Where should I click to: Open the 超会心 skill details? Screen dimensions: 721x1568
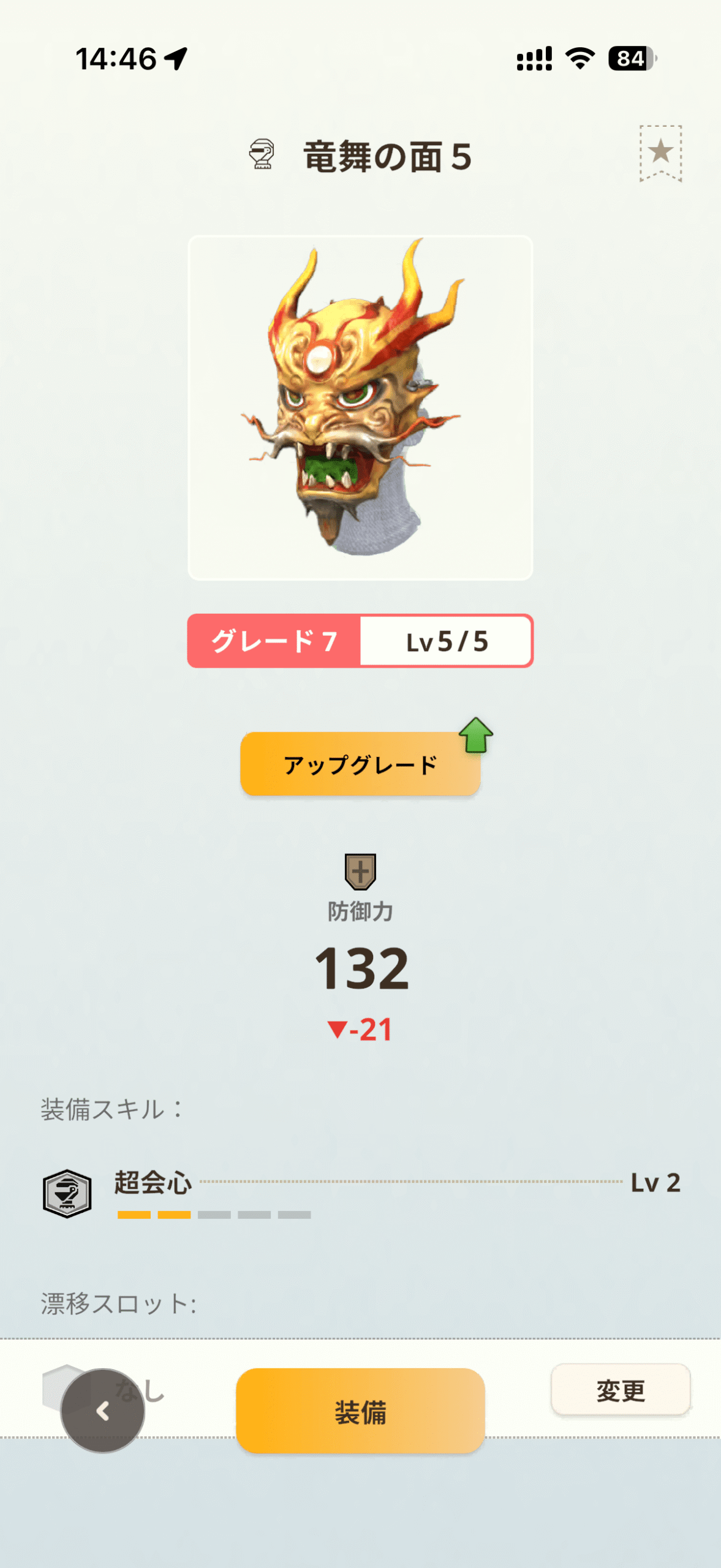153,1183
